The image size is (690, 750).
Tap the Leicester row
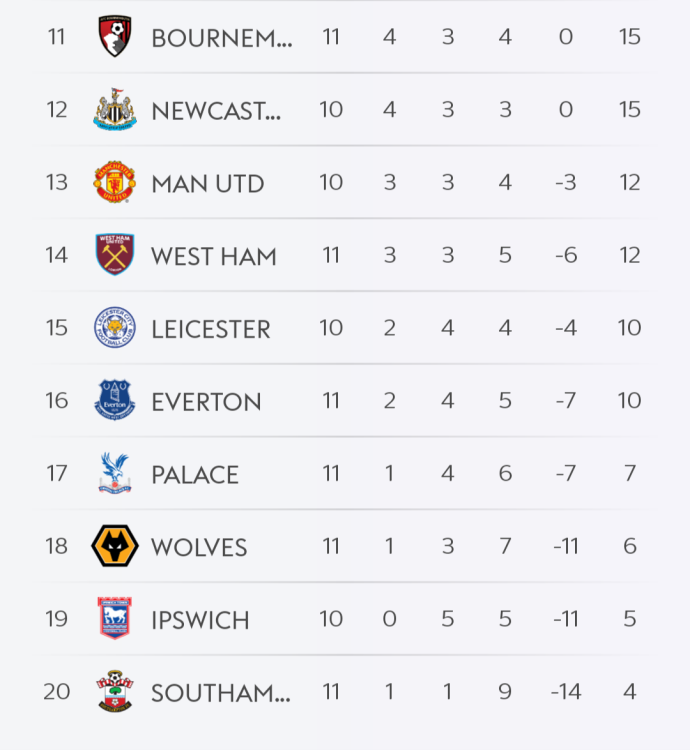210,329
